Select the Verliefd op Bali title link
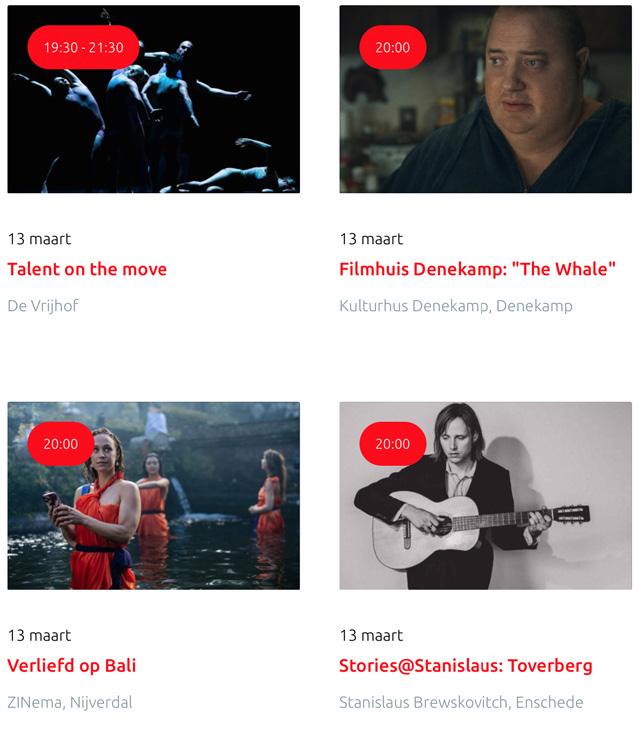 [x=72, y=666]
